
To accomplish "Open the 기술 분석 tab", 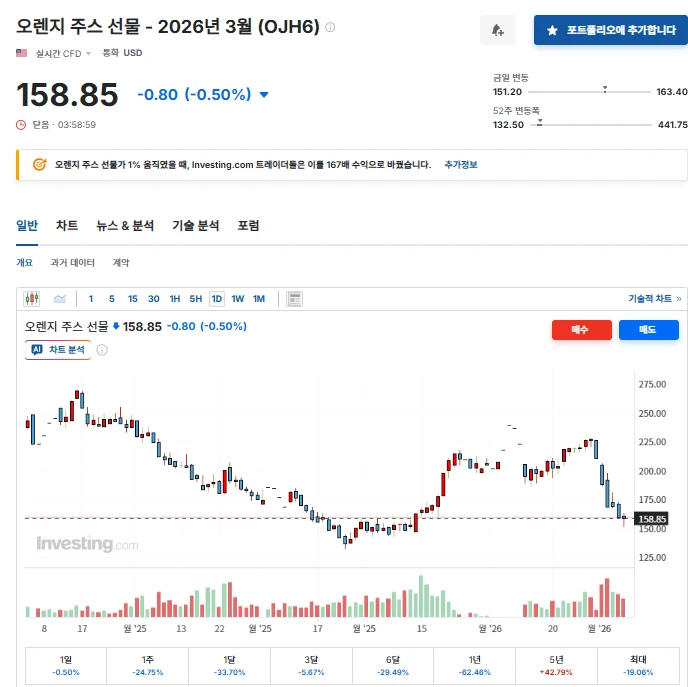I will [x=195, y=226].
